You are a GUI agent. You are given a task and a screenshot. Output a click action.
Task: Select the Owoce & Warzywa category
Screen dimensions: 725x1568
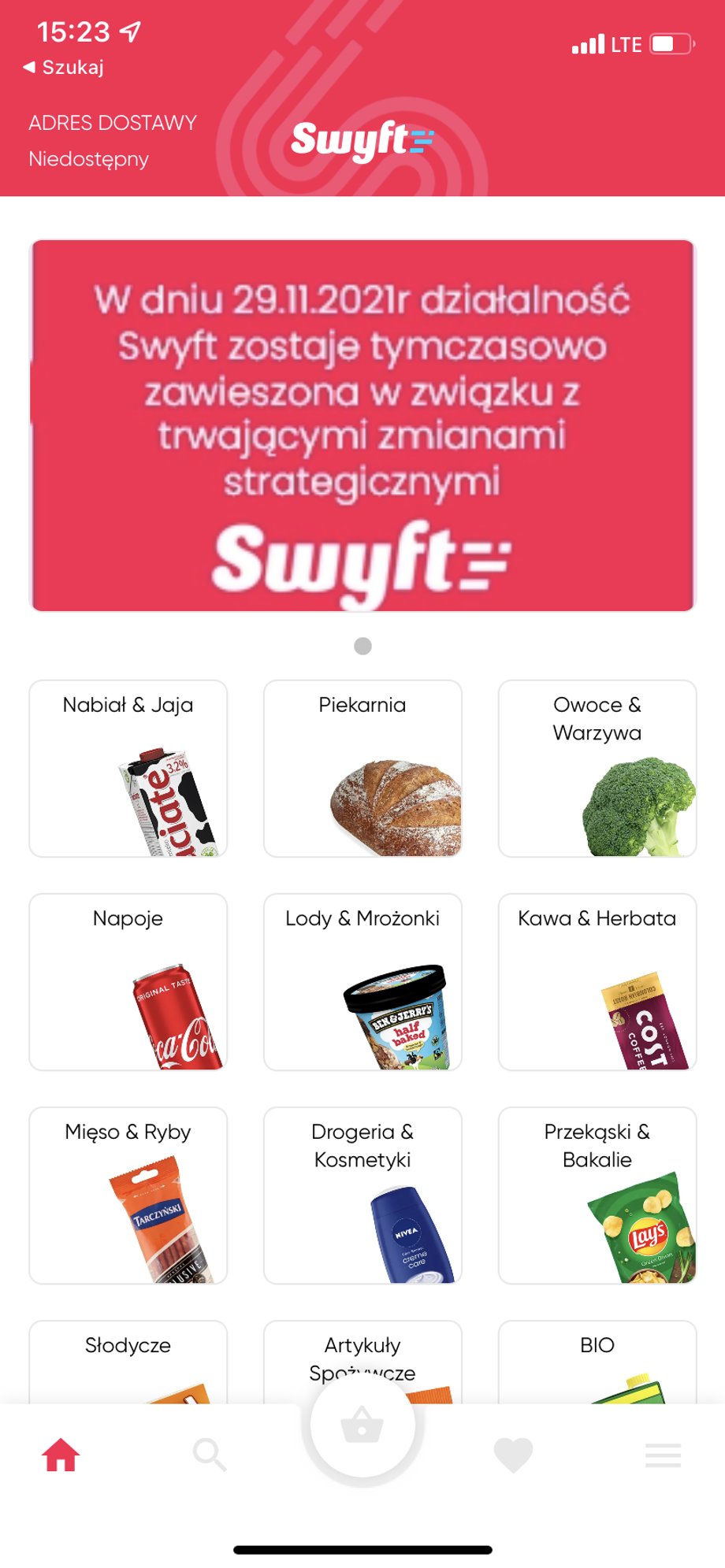click(597, 768)
